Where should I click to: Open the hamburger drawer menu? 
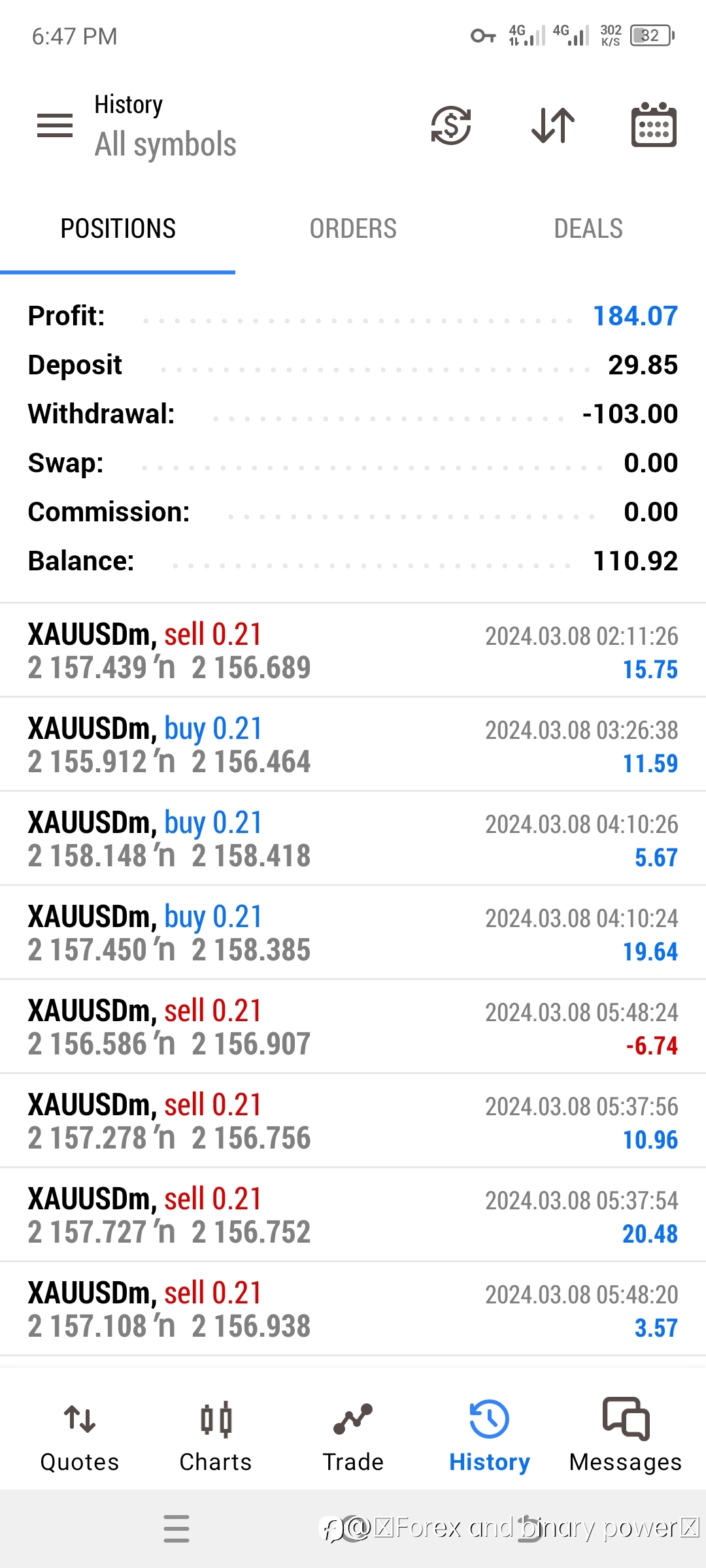tap(55, 125)
